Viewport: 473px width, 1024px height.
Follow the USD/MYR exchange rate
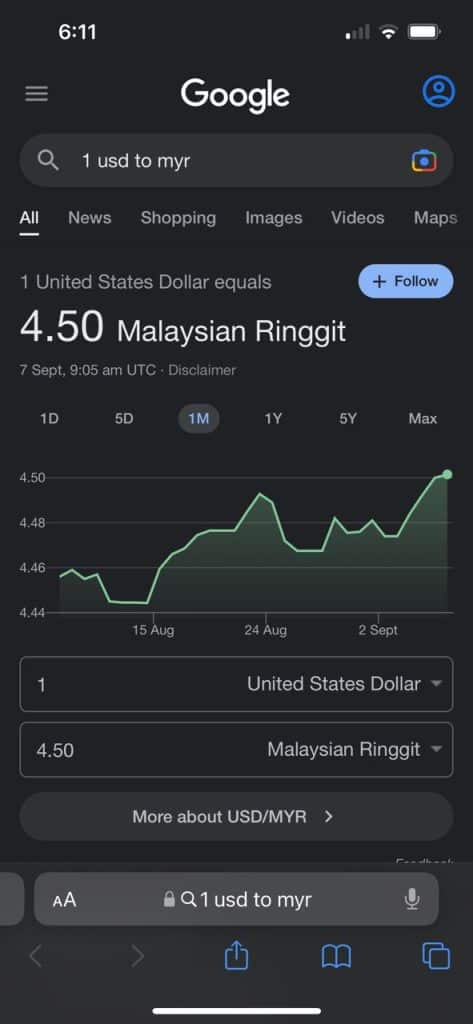pyautogui.click(x=406, y=281)
